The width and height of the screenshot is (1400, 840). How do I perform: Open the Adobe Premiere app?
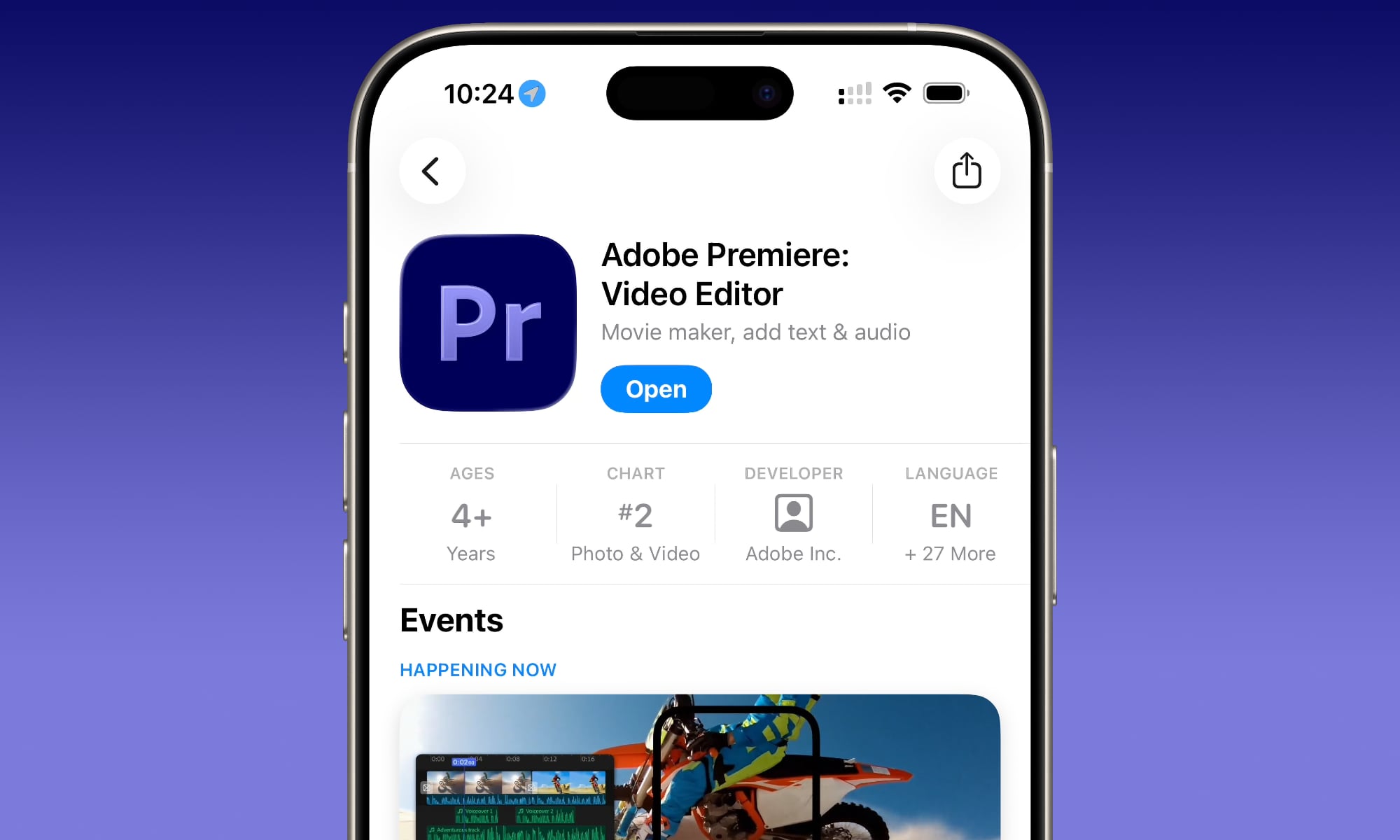pos(656,389)
